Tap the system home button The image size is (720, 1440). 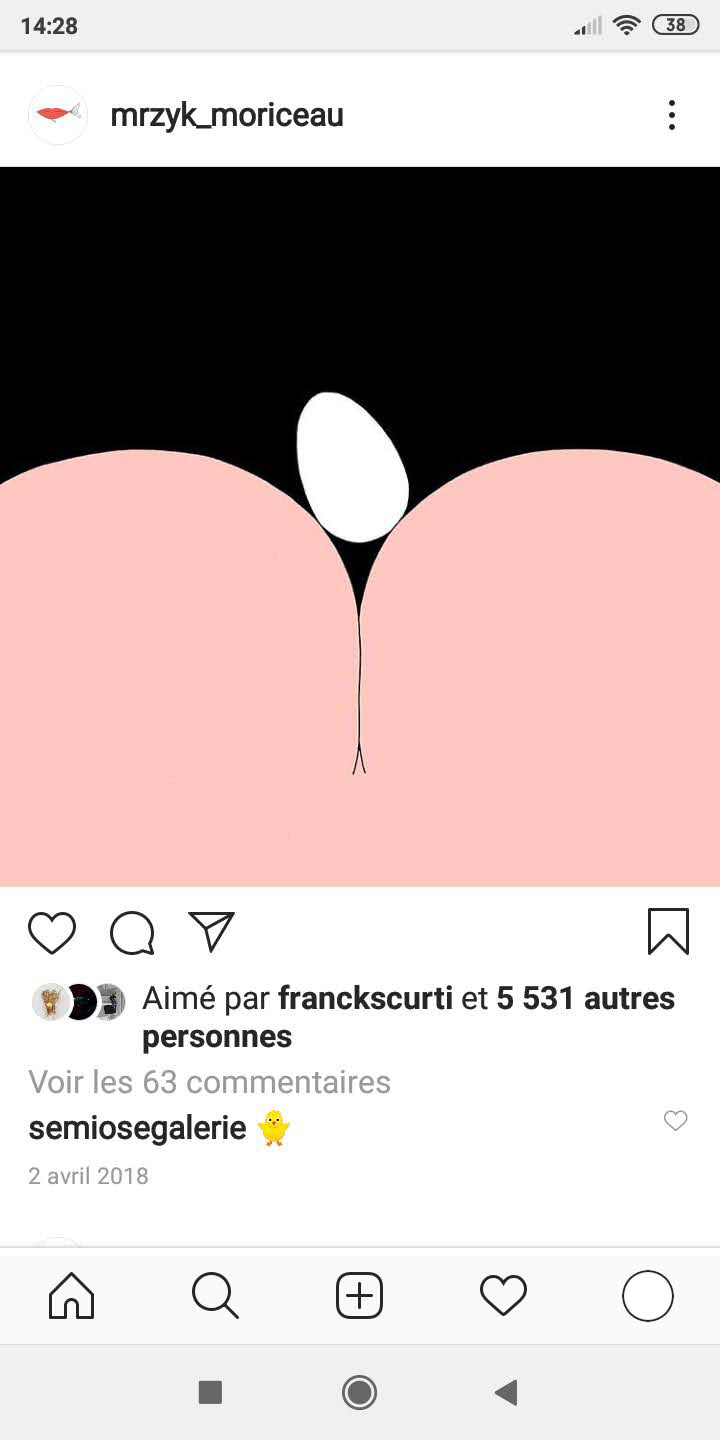(x=359, y=1392)
